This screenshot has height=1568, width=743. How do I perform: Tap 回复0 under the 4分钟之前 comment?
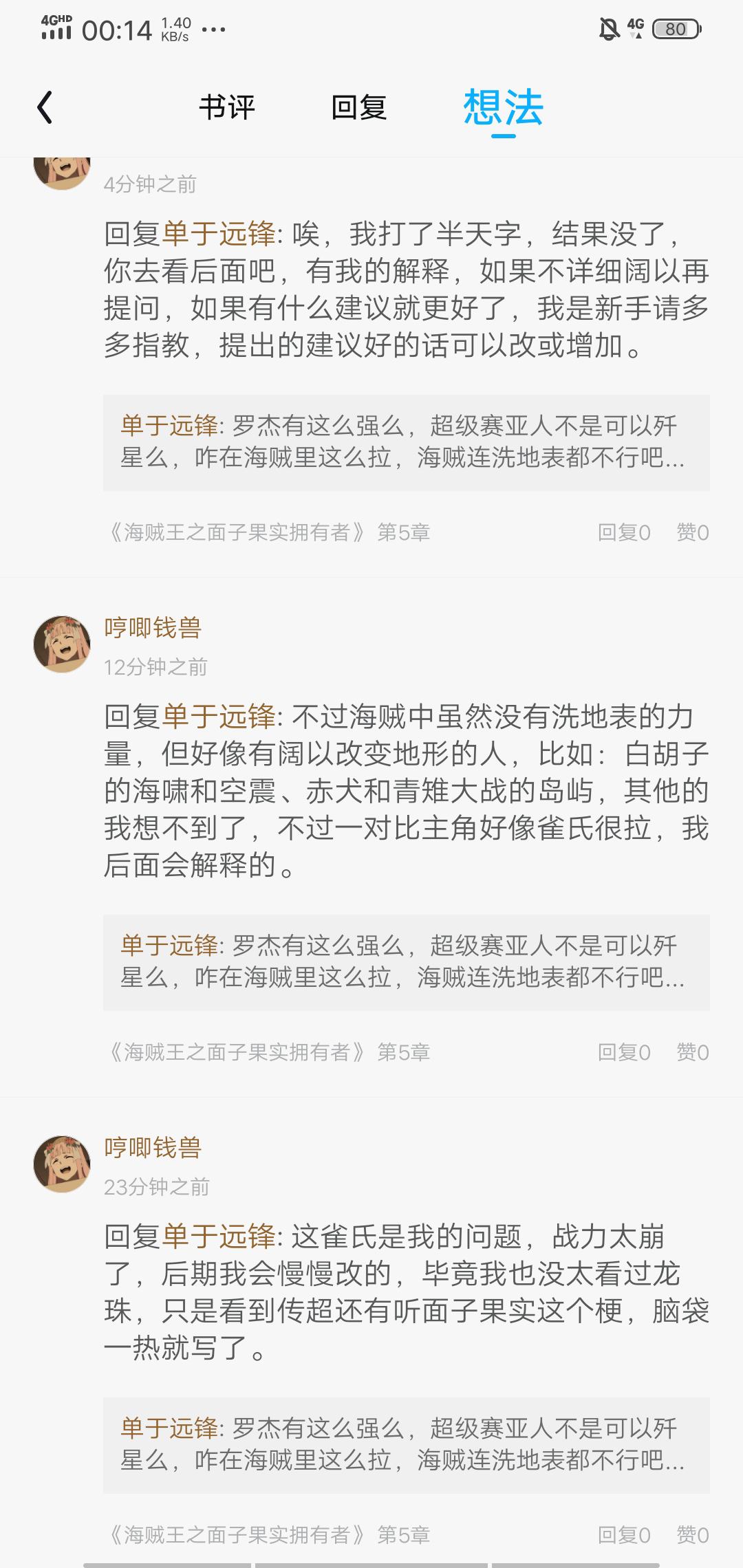coord(624,532)
